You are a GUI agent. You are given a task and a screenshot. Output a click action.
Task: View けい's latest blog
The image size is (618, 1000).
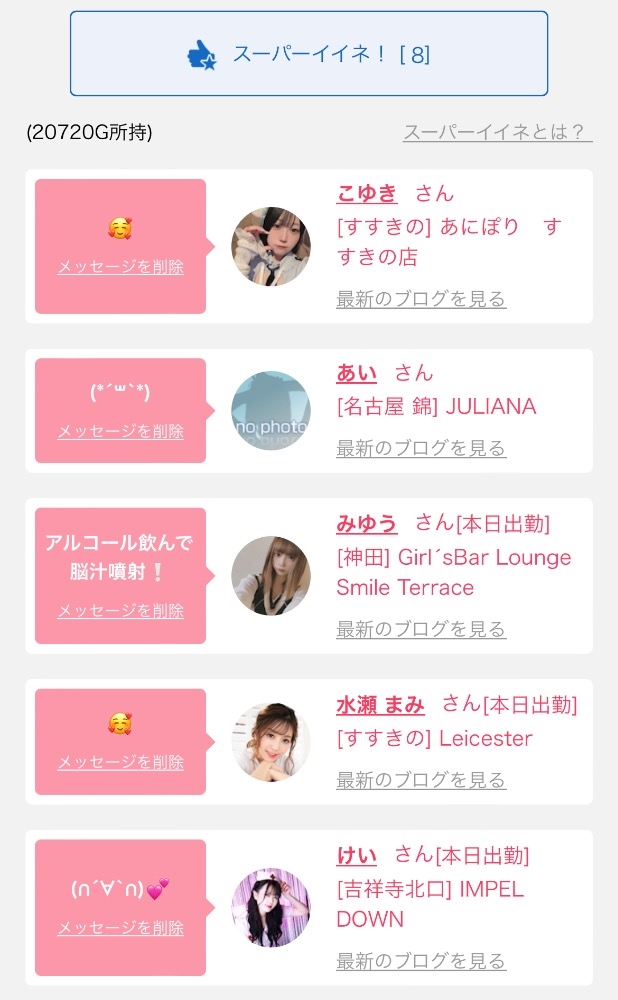click(x=421, y=961)
